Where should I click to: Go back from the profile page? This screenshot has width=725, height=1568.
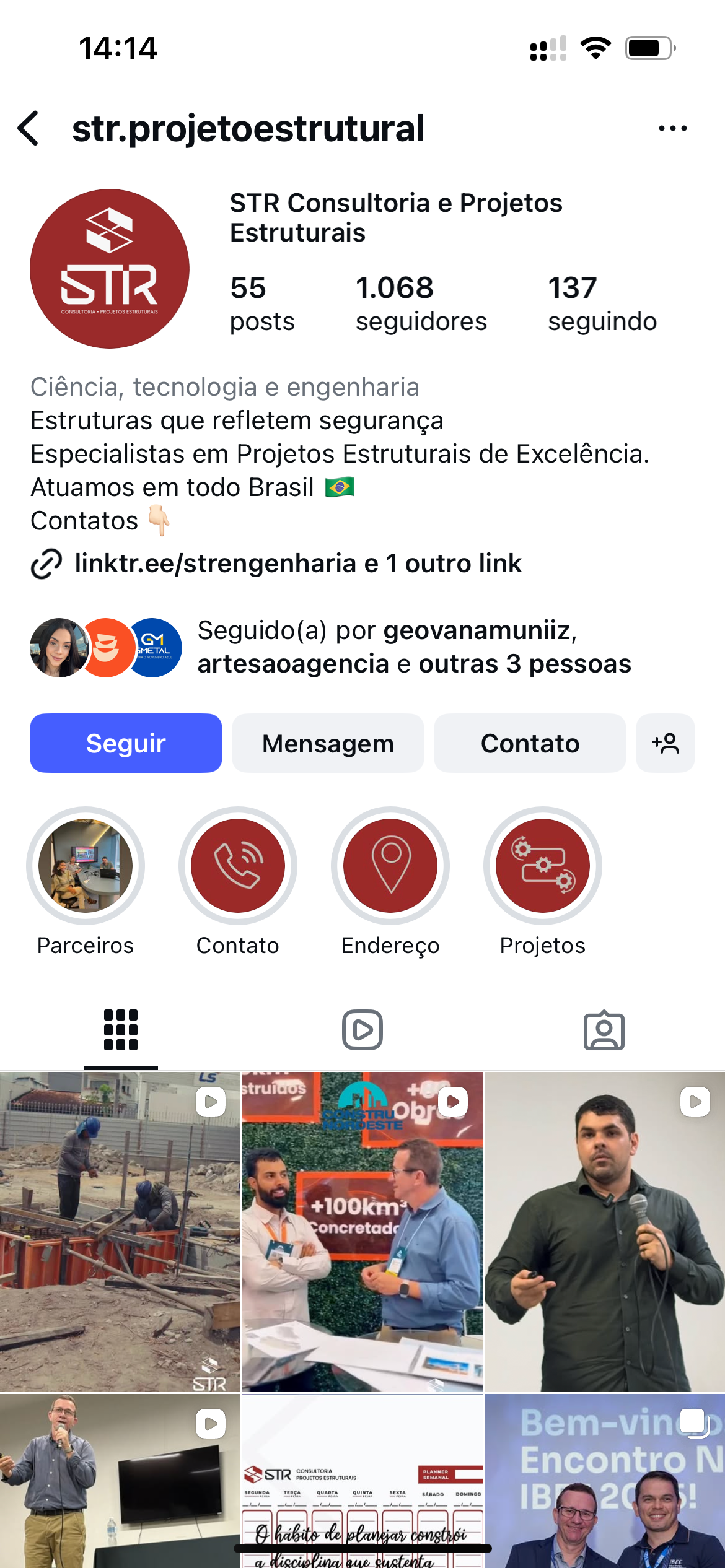point(29,129)
